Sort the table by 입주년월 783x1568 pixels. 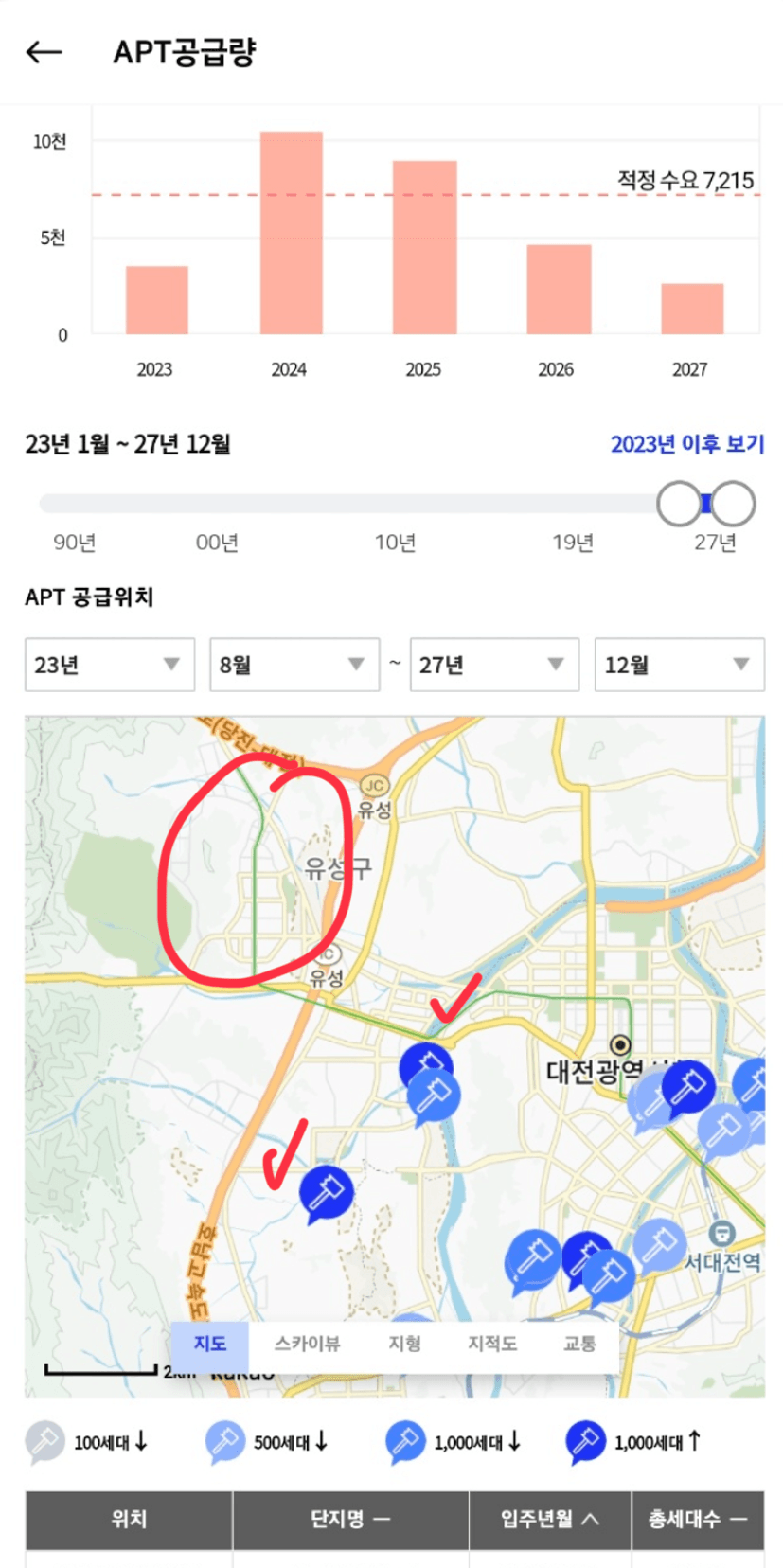click(550, 1519)
